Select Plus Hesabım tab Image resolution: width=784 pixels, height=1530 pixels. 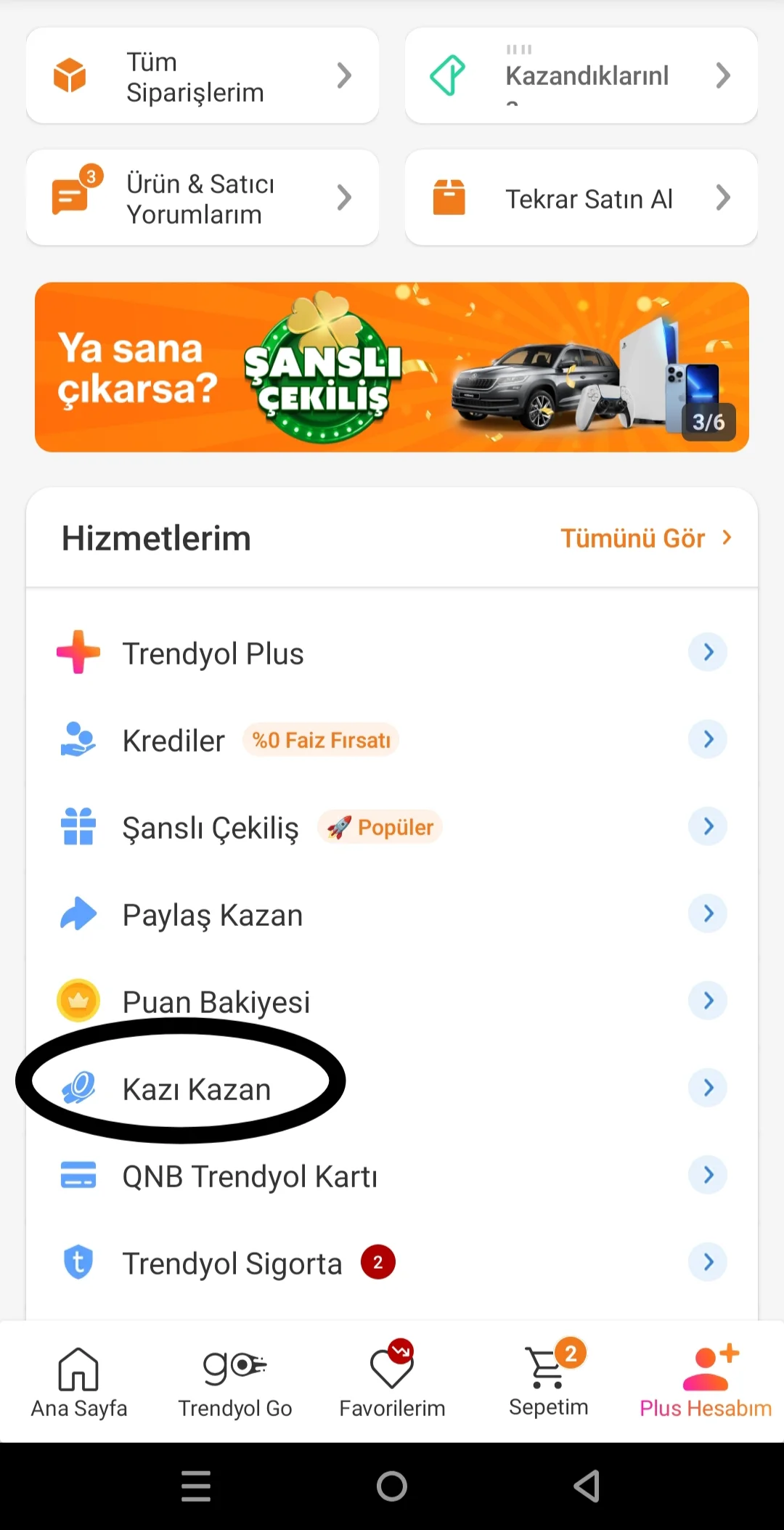click(x=705, y=1382)
